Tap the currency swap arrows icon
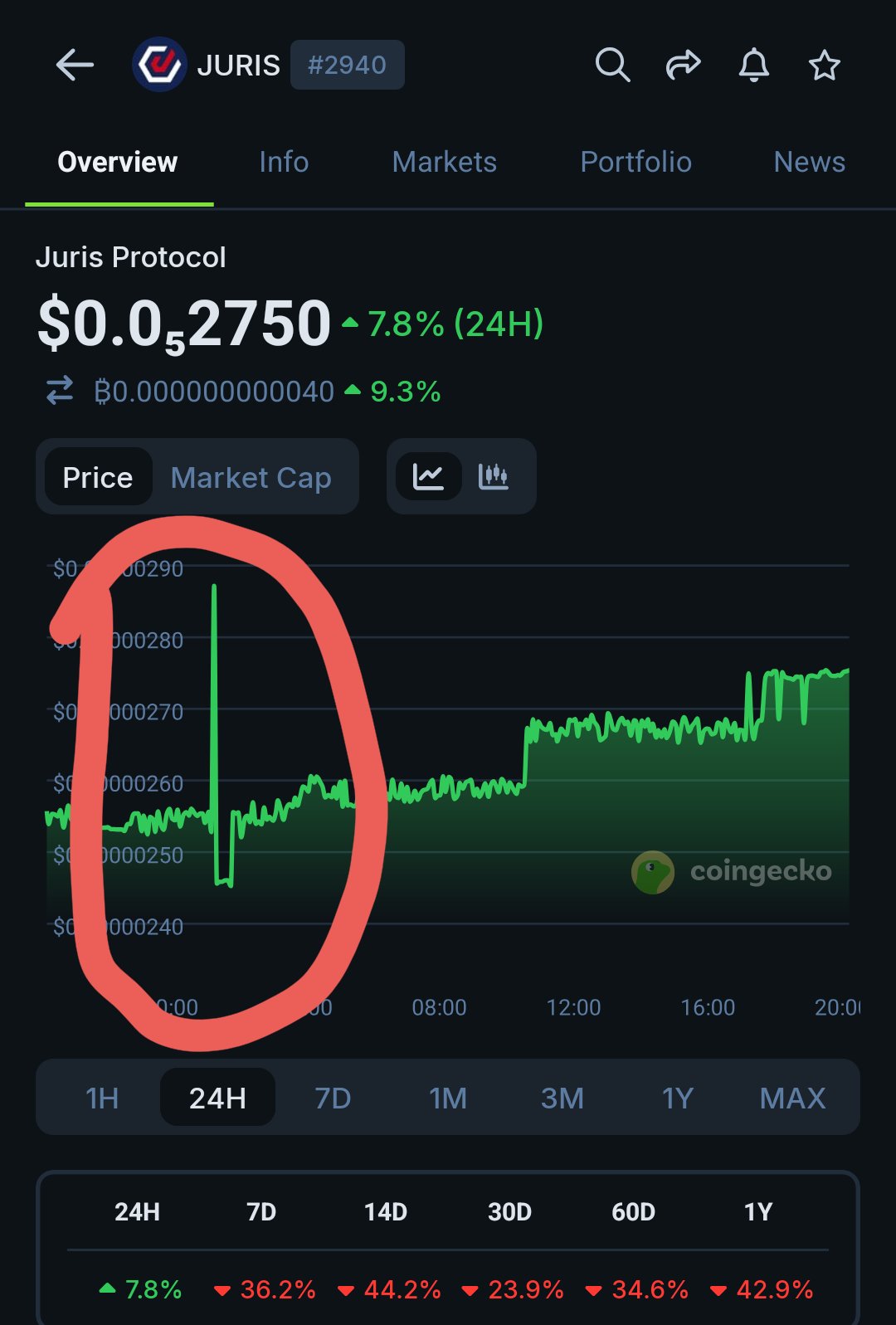This screenshot has height=1325, width=896. (60, 391)
